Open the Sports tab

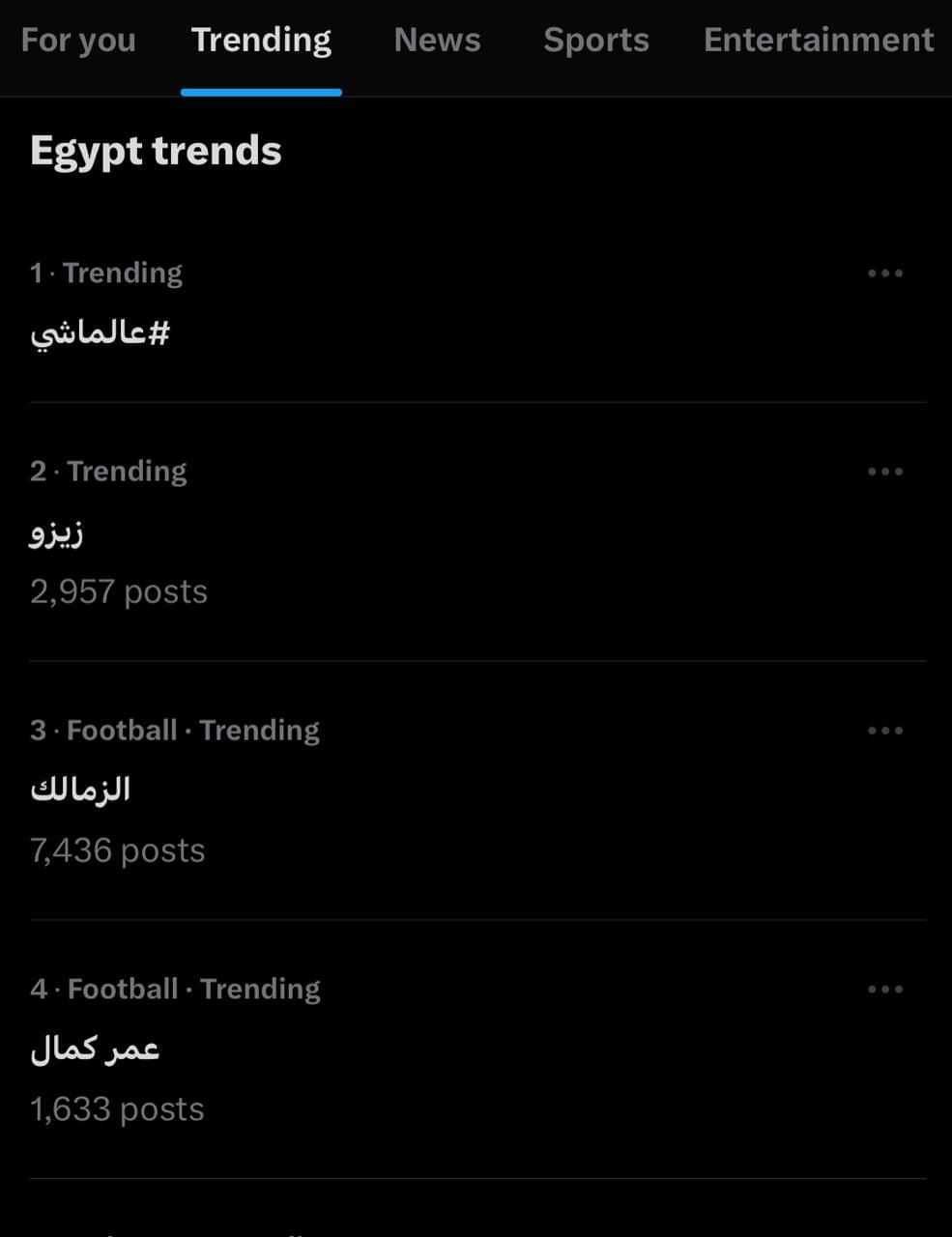595,41
